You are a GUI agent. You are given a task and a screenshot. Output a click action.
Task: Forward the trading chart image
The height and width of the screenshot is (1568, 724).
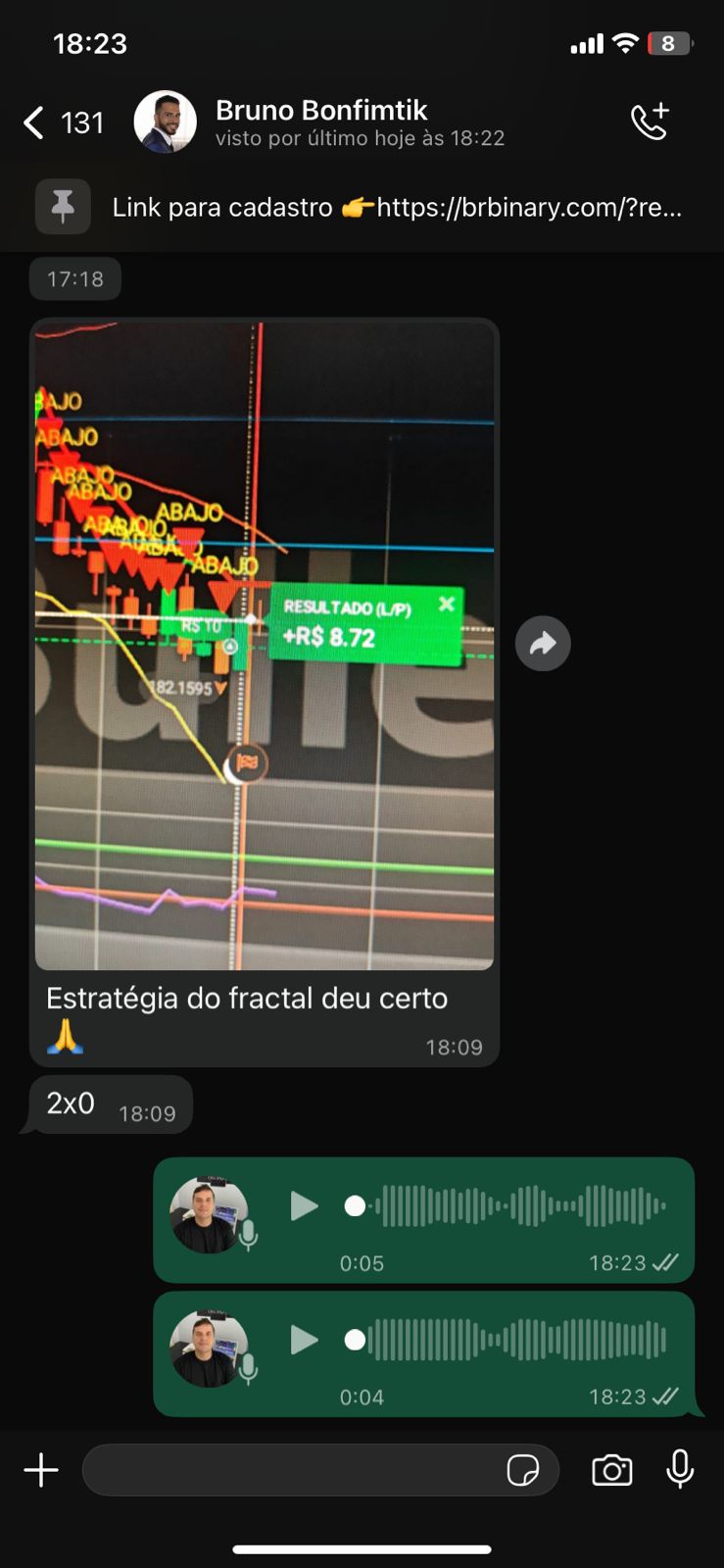tap(543, 644)
